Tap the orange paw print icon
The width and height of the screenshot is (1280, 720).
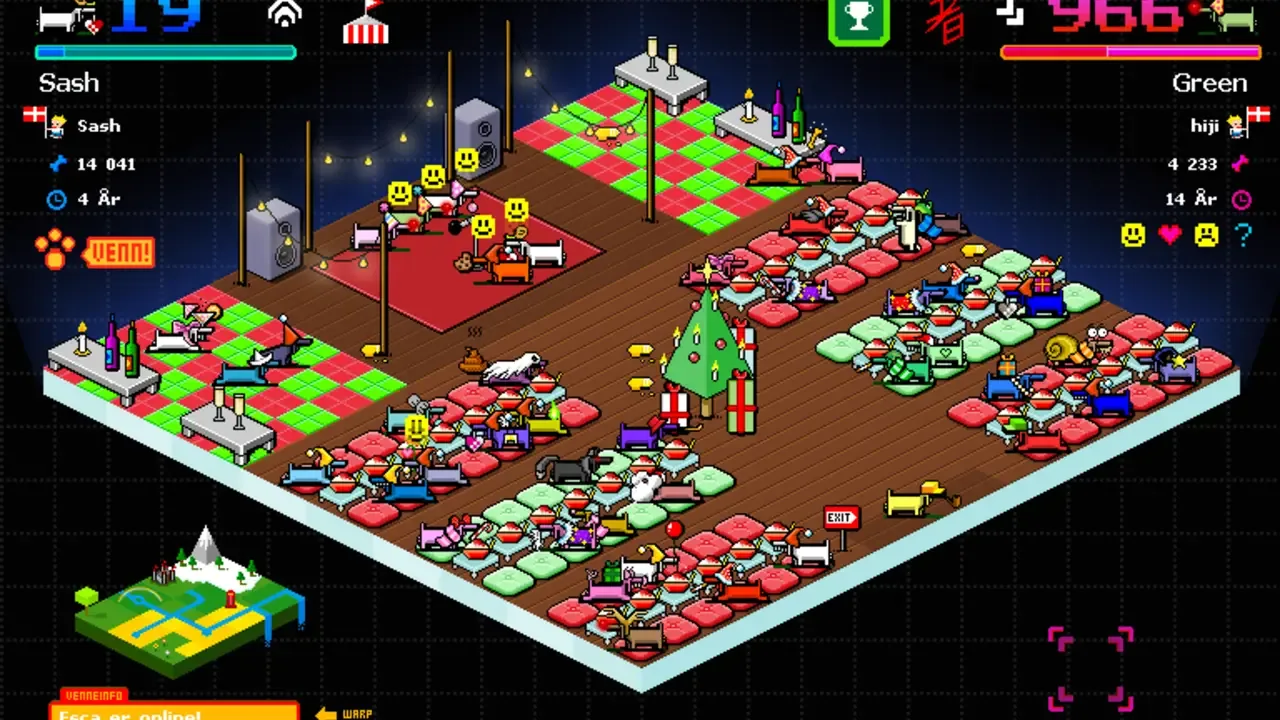click(x=55, y=251)
